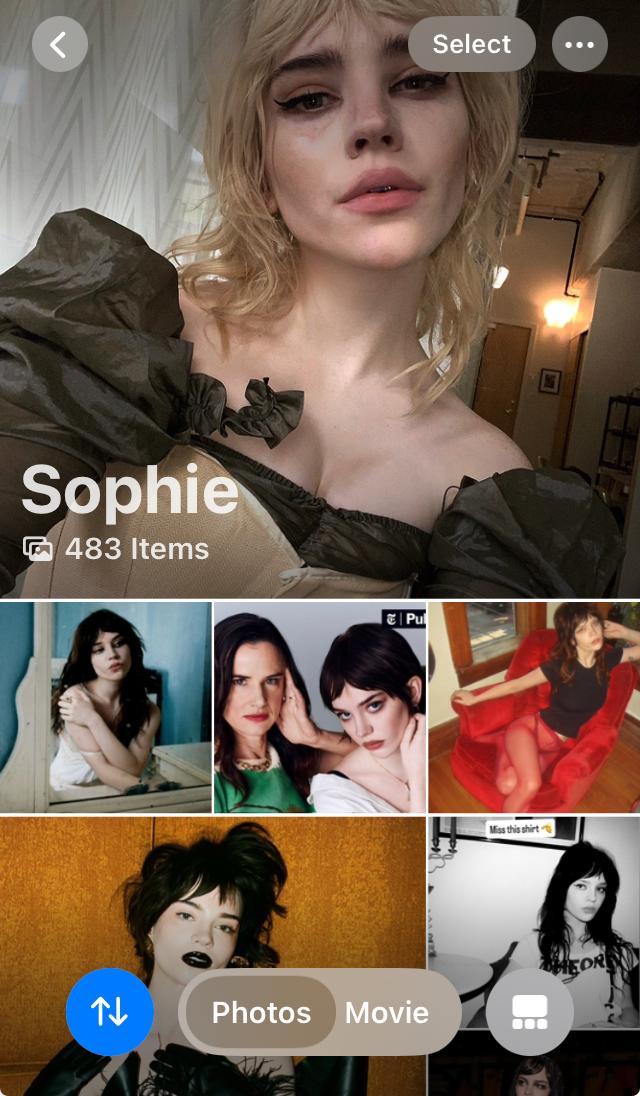Open the photo with the blue wall
The height and width of the screenshot is (1096, 640).
point(106,707)
